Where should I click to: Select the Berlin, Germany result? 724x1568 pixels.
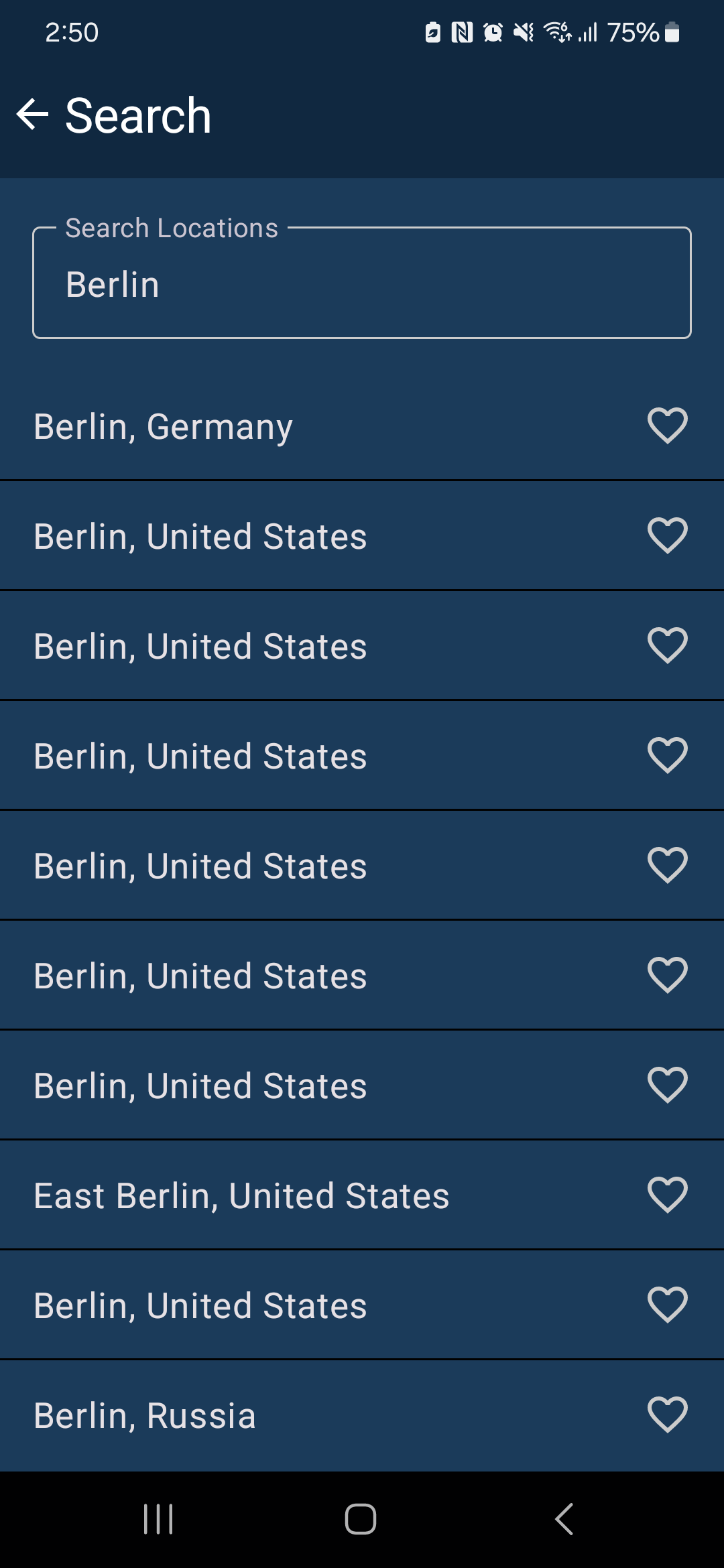click(362, 426)
